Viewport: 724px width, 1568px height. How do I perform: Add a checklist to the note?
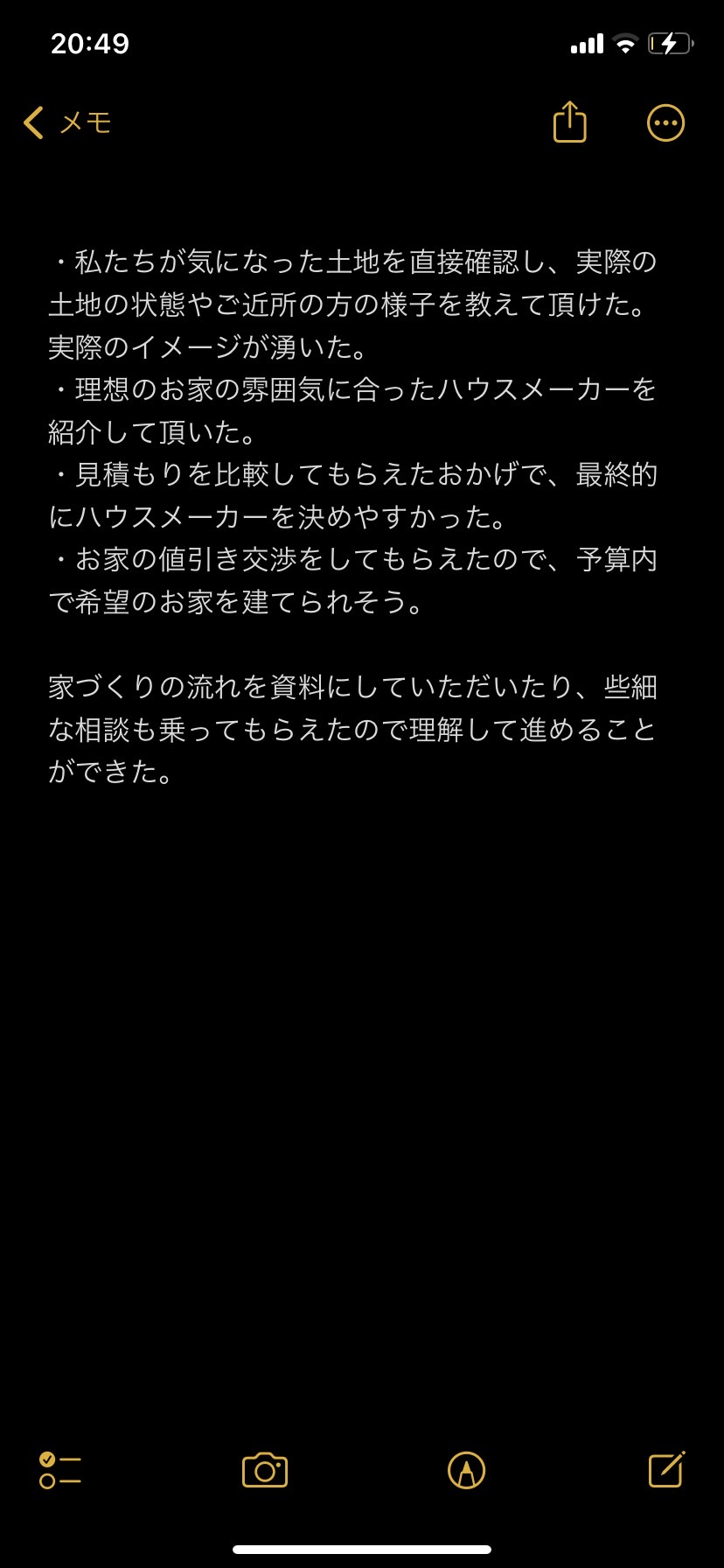(x=60, y=1470)
